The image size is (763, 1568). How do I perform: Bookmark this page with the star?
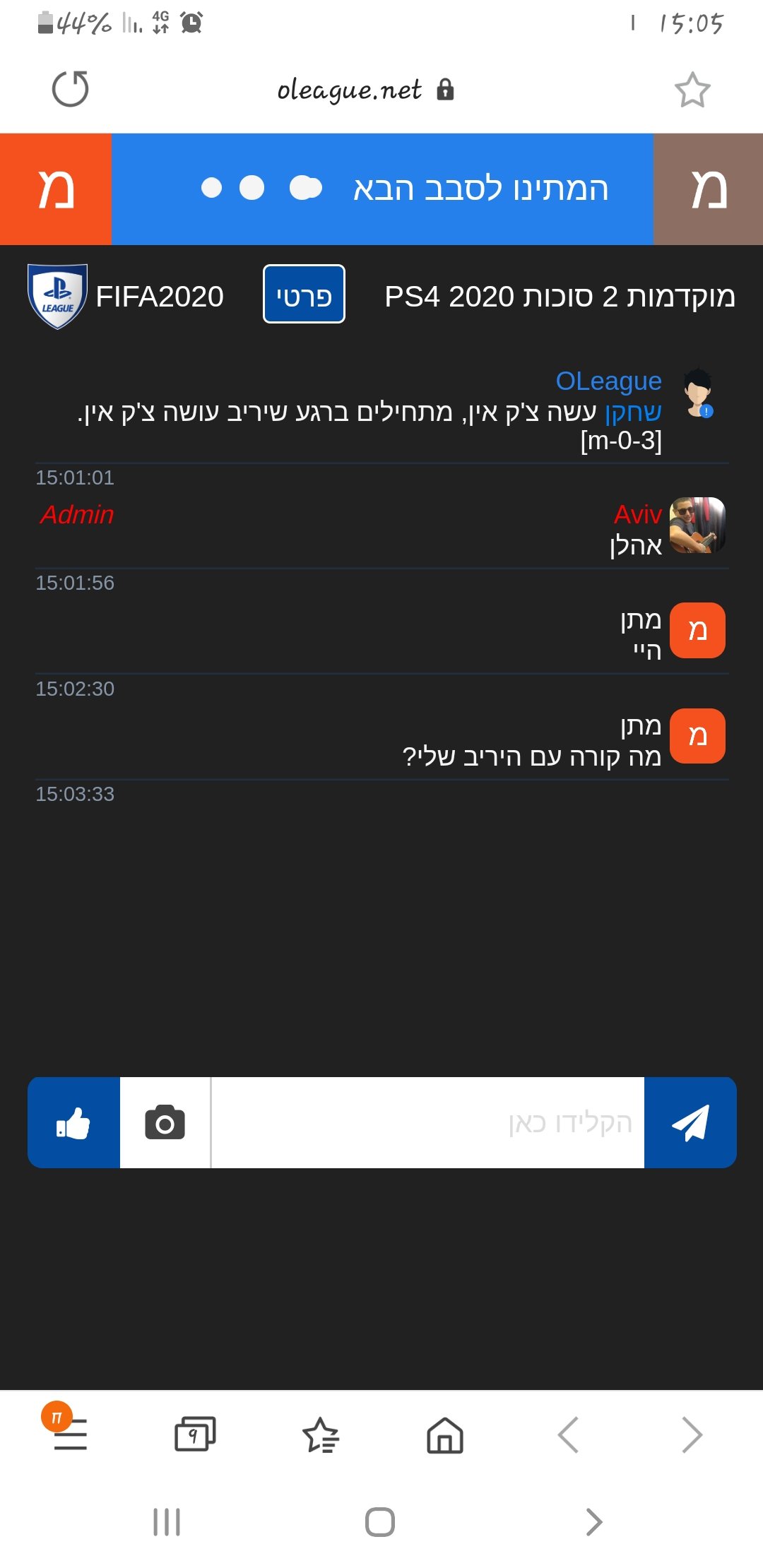tap(692, 90)
